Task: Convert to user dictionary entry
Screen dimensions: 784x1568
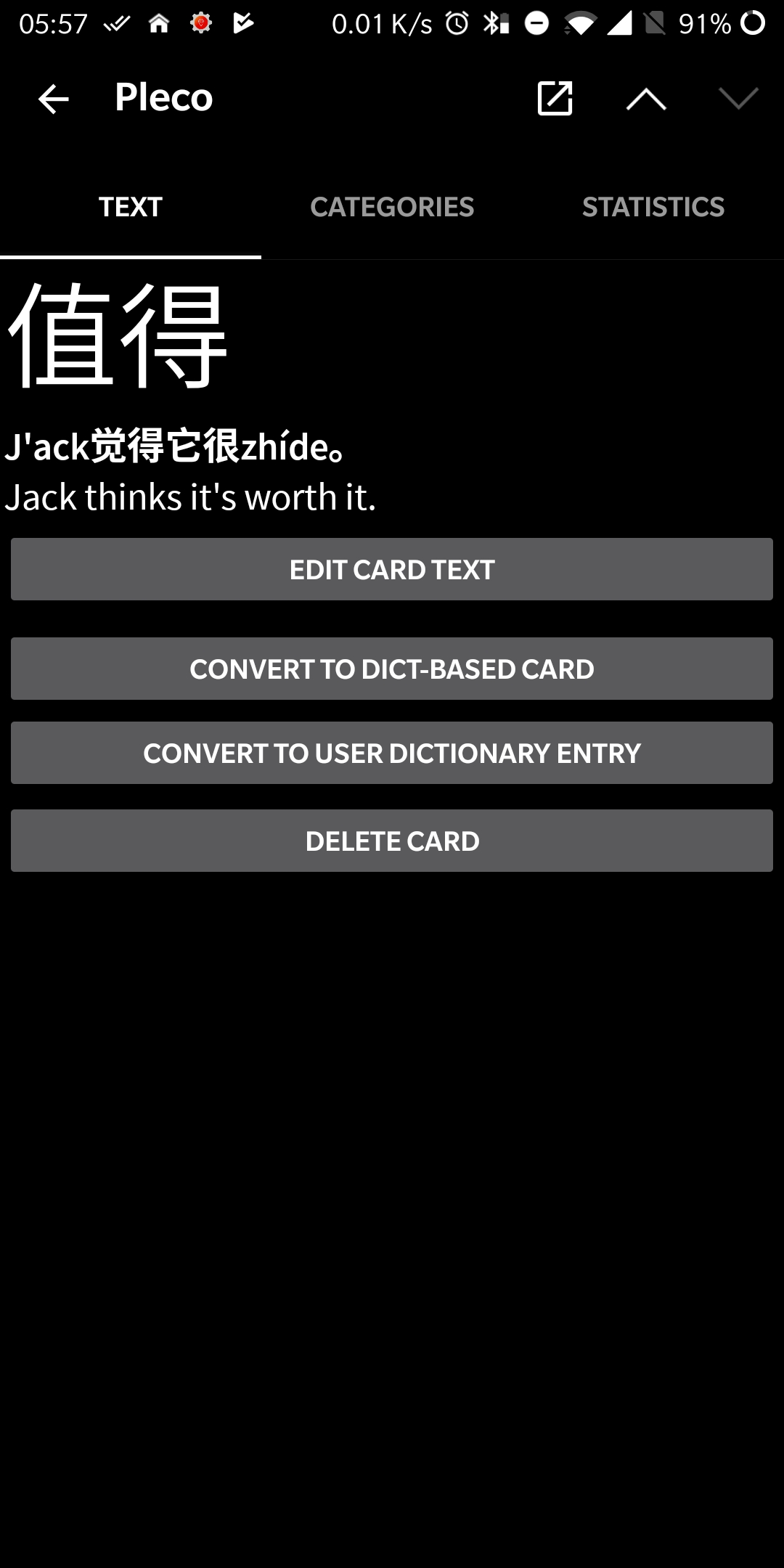Action: [392, 753]
